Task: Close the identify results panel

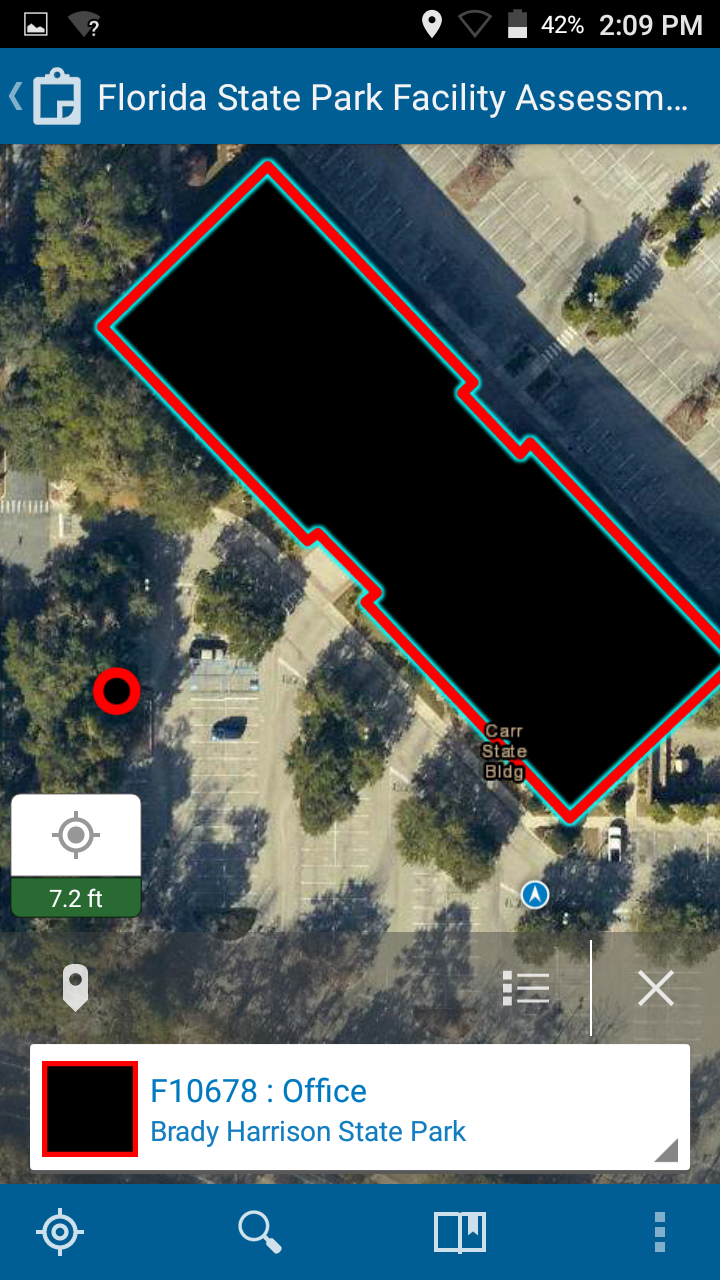Action: click(x=656, y=988)
